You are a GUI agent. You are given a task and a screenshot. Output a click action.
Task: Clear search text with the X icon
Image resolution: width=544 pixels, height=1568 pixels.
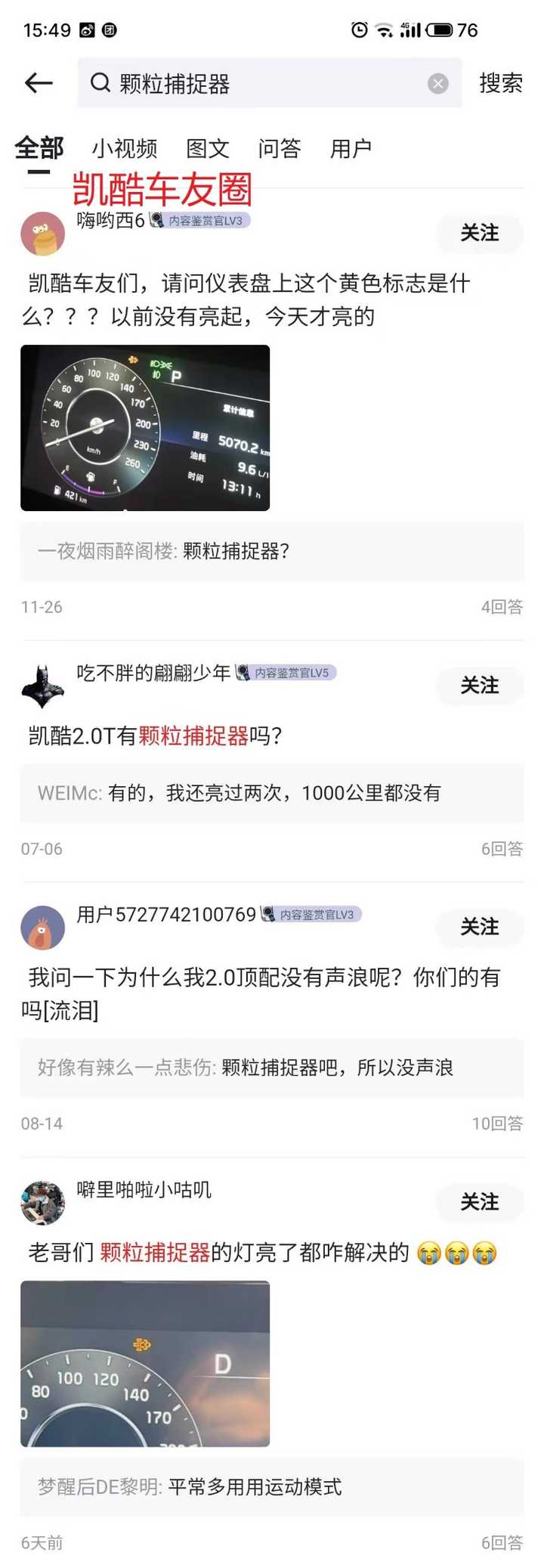[437, 83]
